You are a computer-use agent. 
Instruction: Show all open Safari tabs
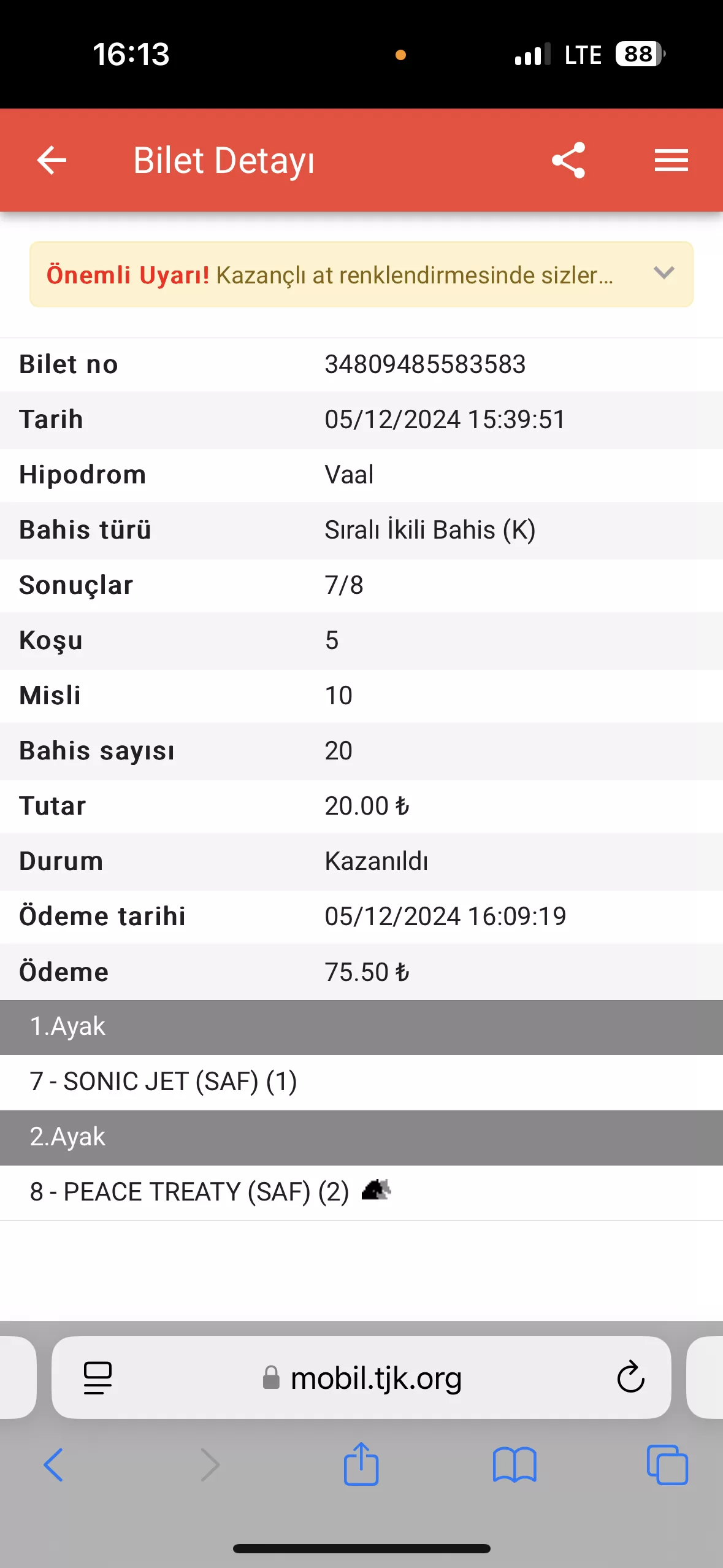pyautogui.click(x=667, y=1465)
